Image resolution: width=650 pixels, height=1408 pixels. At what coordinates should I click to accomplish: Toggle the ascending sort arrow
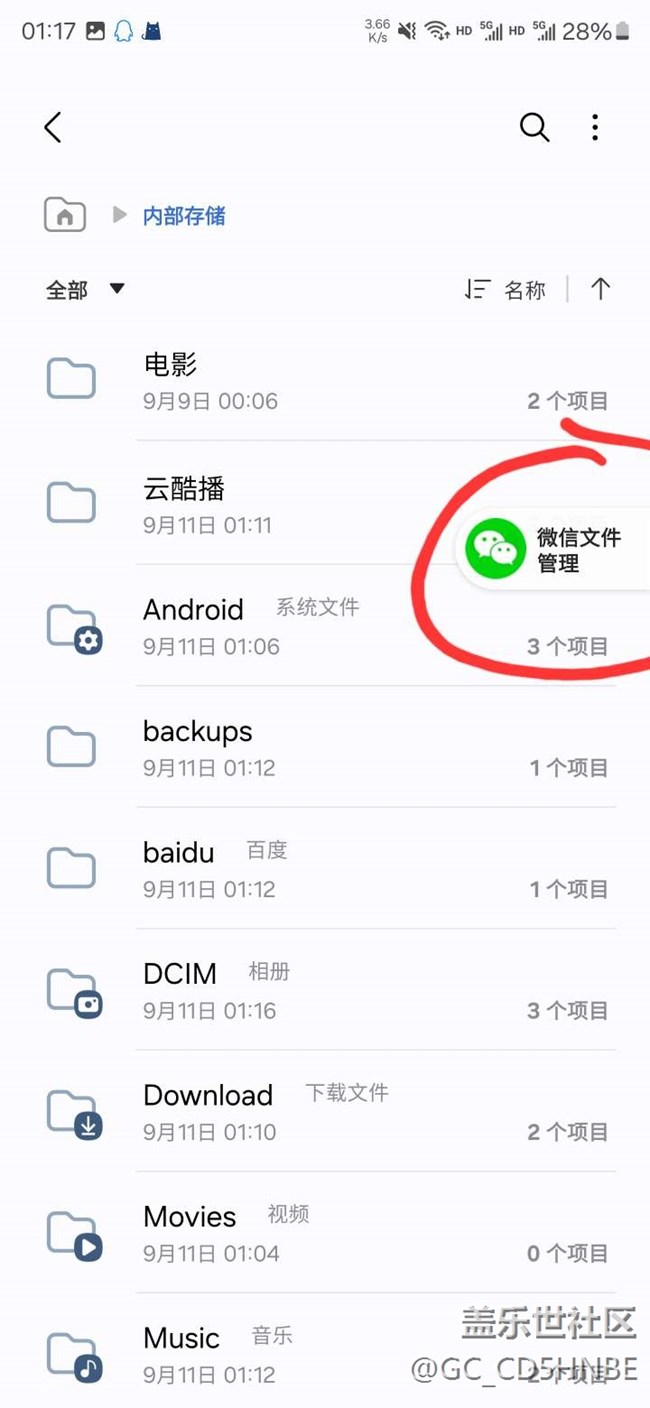point(600,290)
